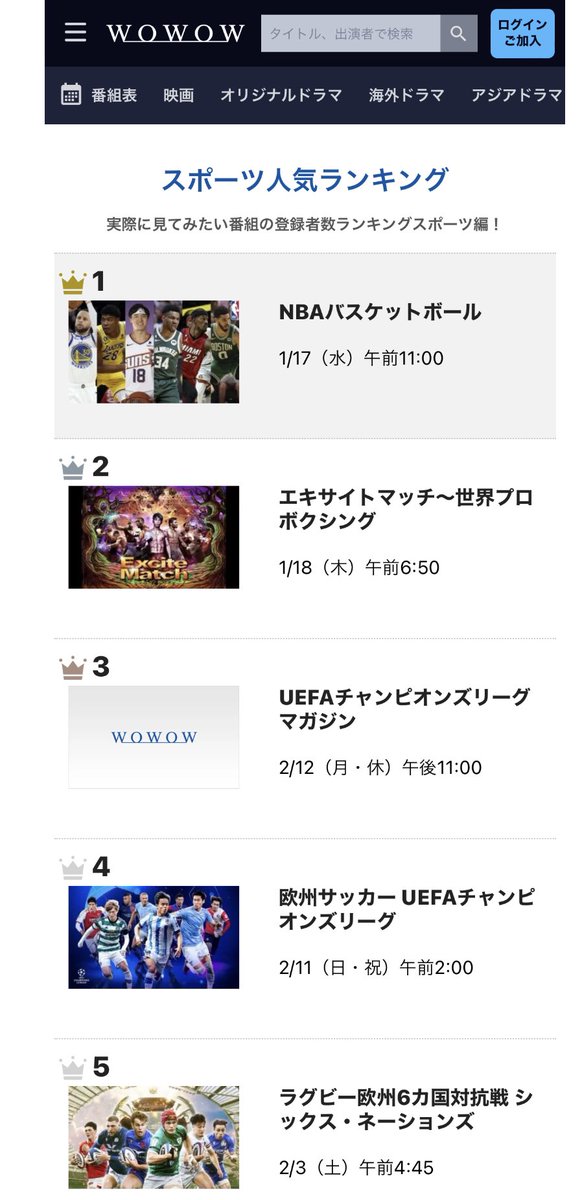Viewport: 582px width, 1200px height.
Task: Open UEFAチャンピオンズリーグ マガジン entry
Action: [x=305, y=738]
